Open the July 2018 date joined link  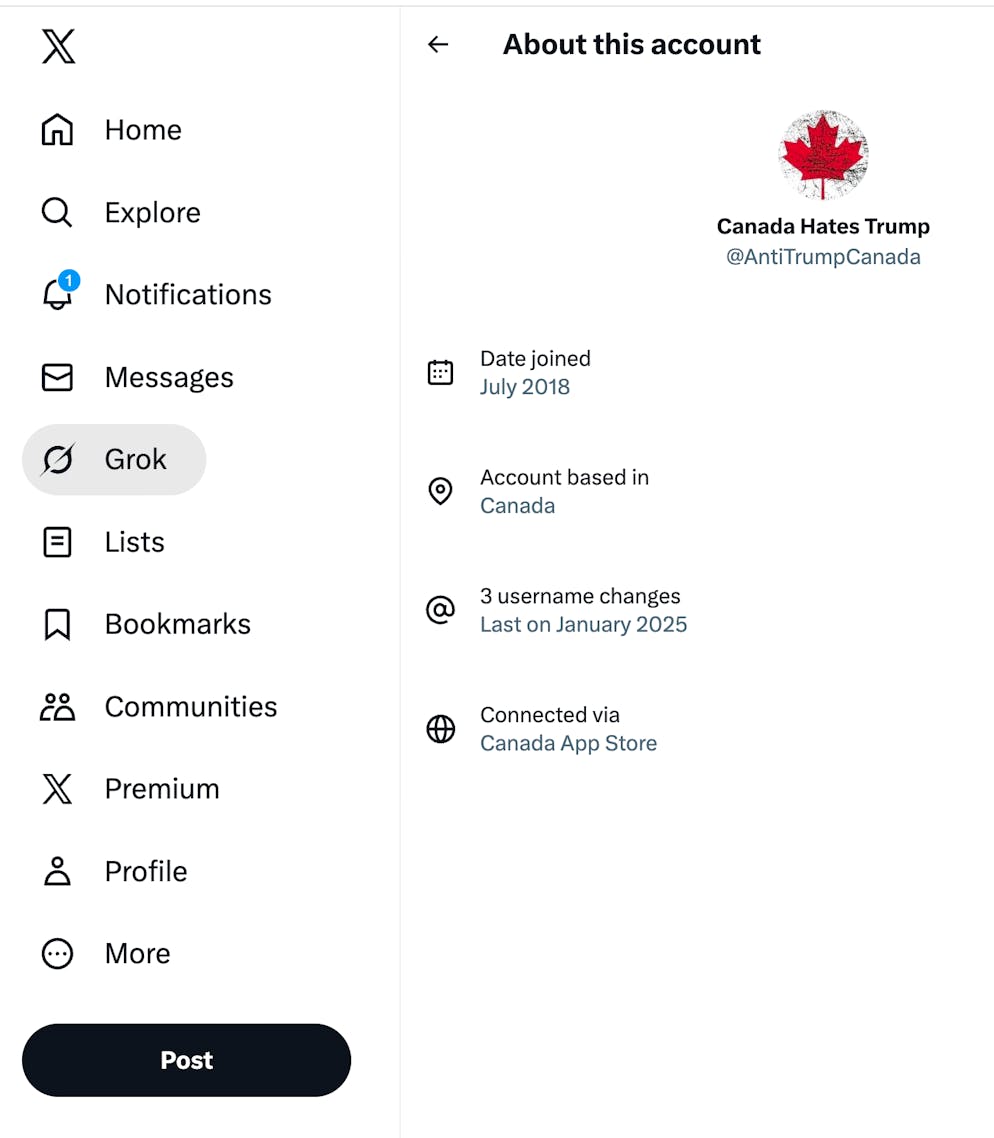click(x=524, y=386)
